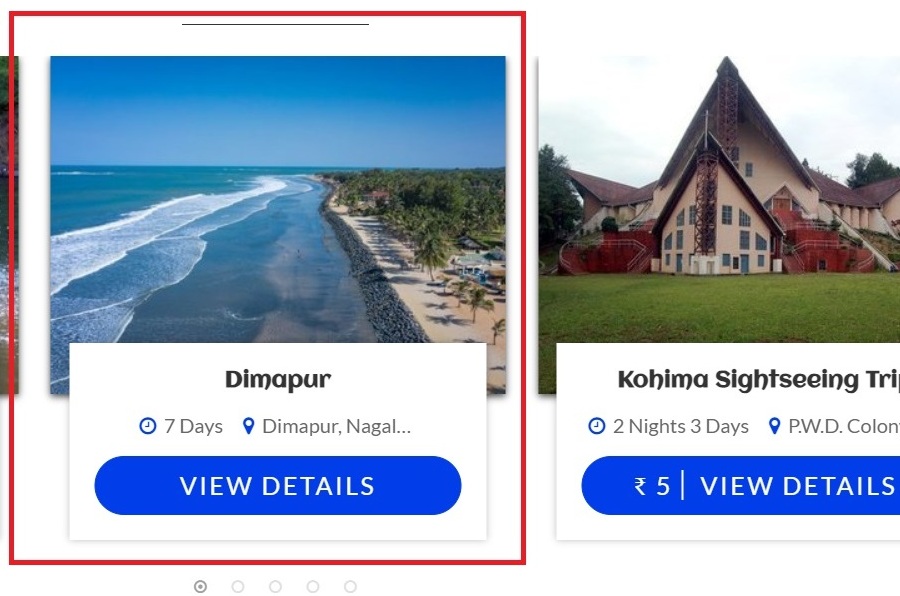View details of the Dimapur package
Image resolution: width=900 pixels, height=596 pixels.
pyautogui.click(x=277, y=486)
